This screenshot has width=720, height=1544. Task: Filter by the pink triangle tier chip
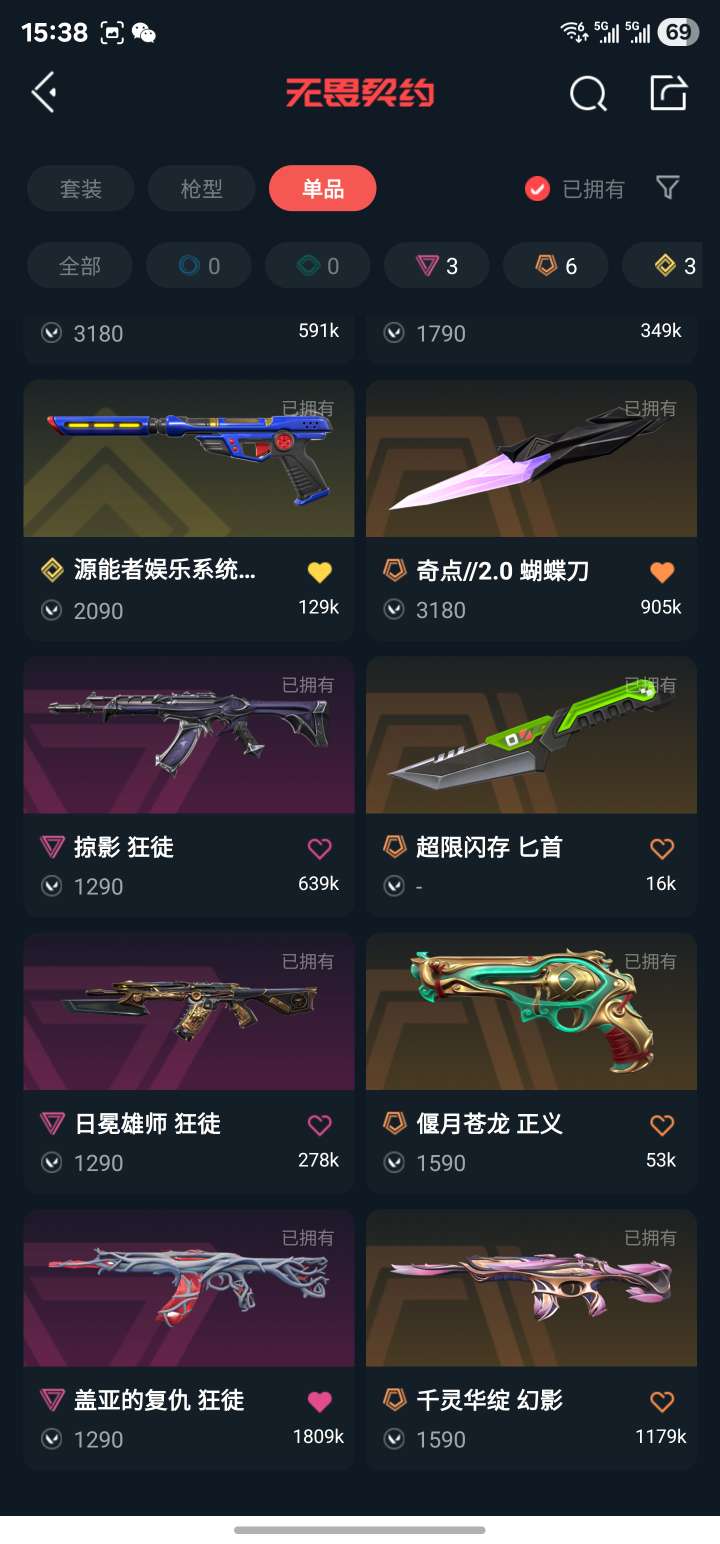click(x=437, y=266)
